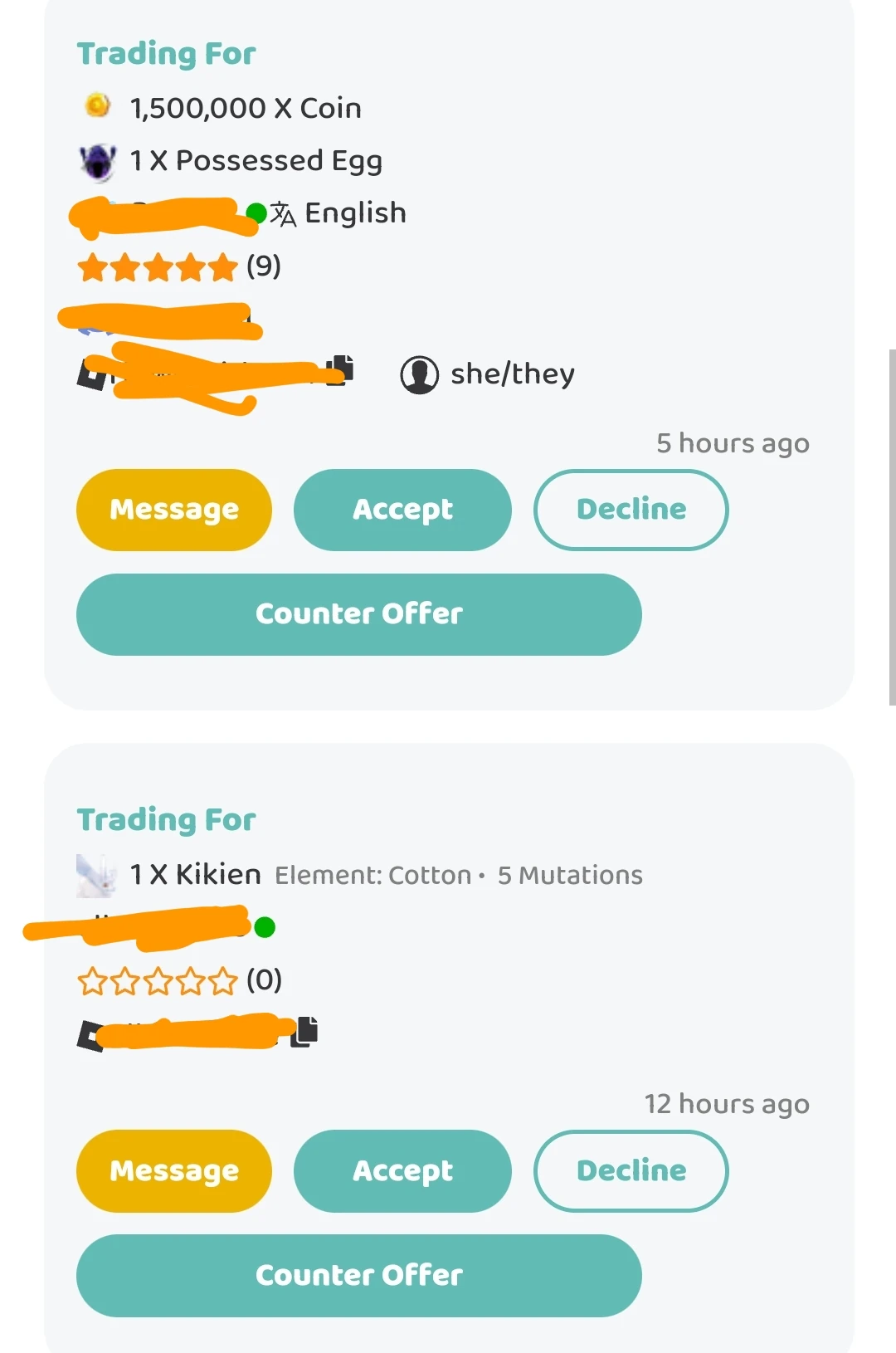Click the Possessed Egg item icon
The image size is (896, 1353).
[x=100, y=159]
